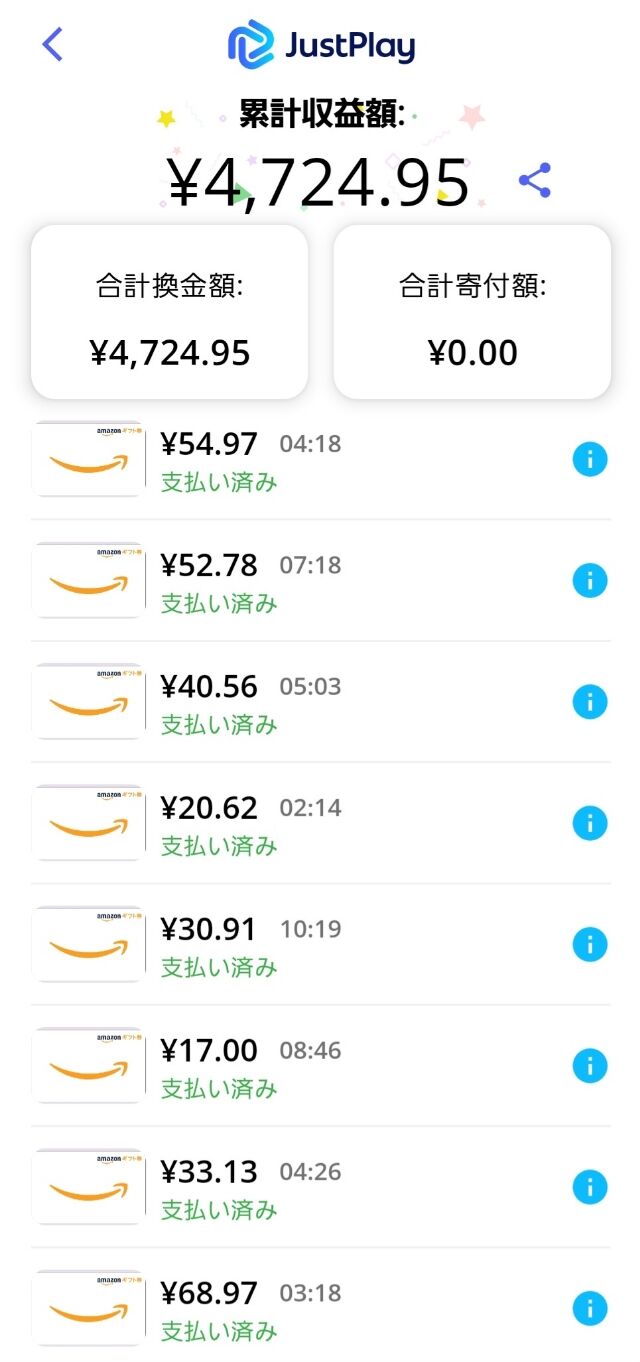Open info for the ¥54.97 payout
Viewport: 640px width, 1362px height.
coord(590,459)
